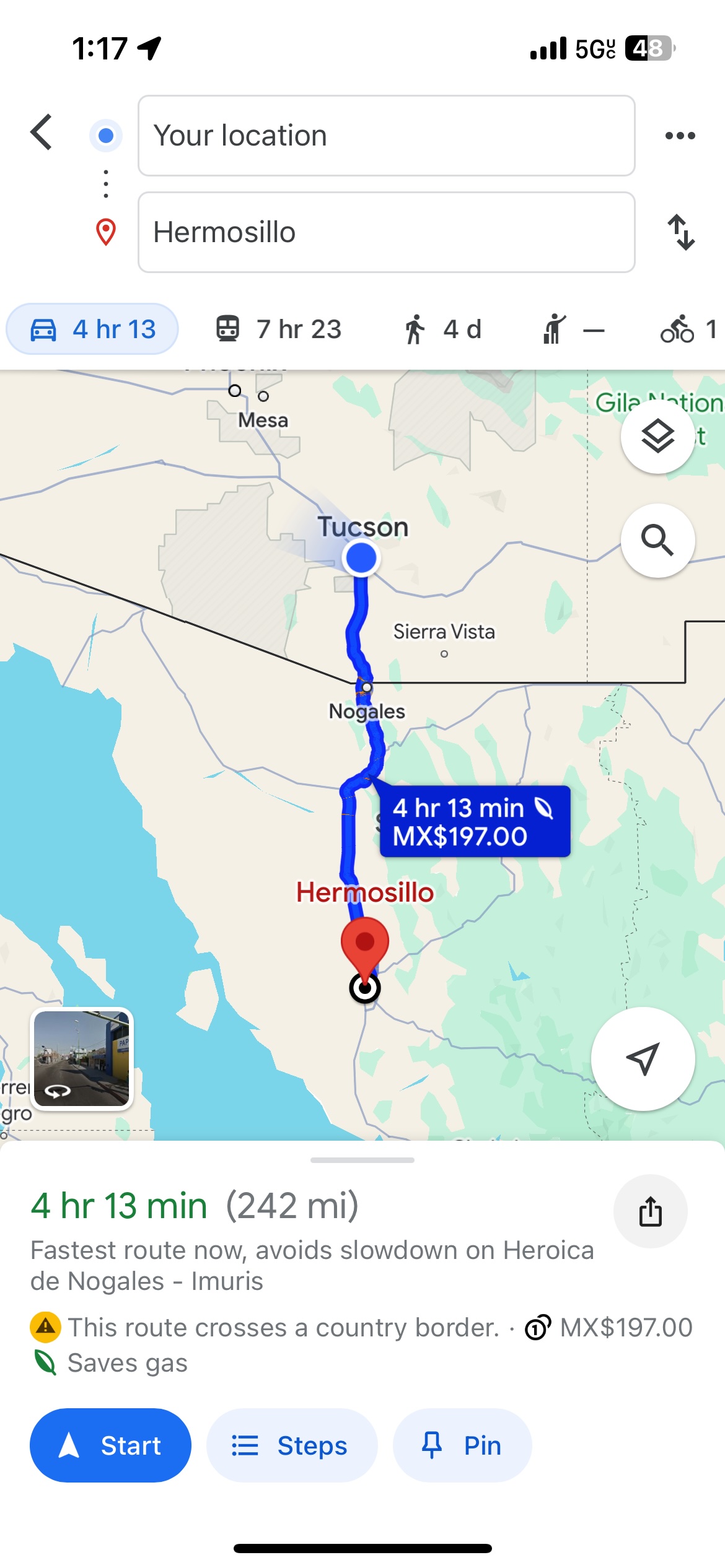Open the three-dot overflow menu
The height and width of the screenshot is (1568, 725).
(680, 136)
